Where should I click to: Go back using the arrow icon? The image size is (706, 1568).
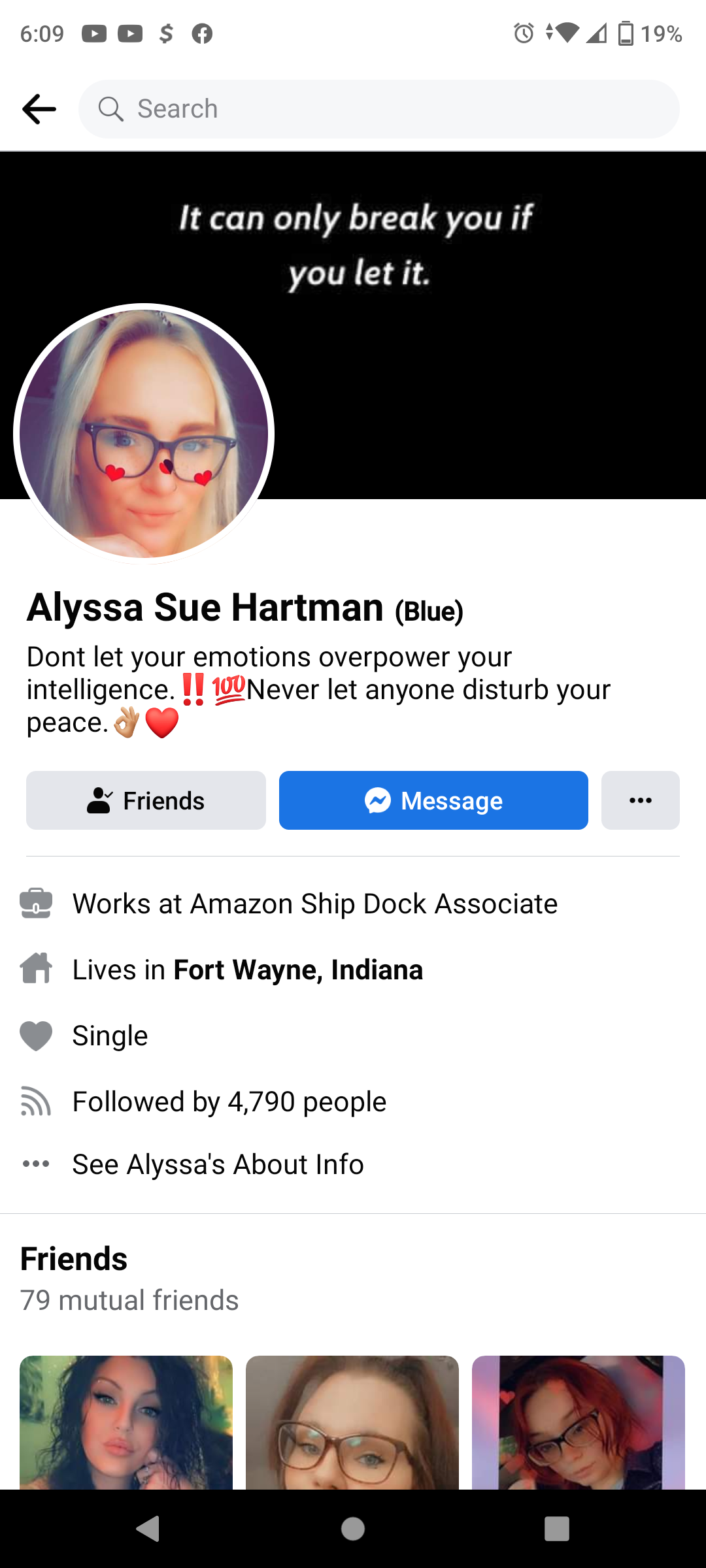[x=39, y=109]
